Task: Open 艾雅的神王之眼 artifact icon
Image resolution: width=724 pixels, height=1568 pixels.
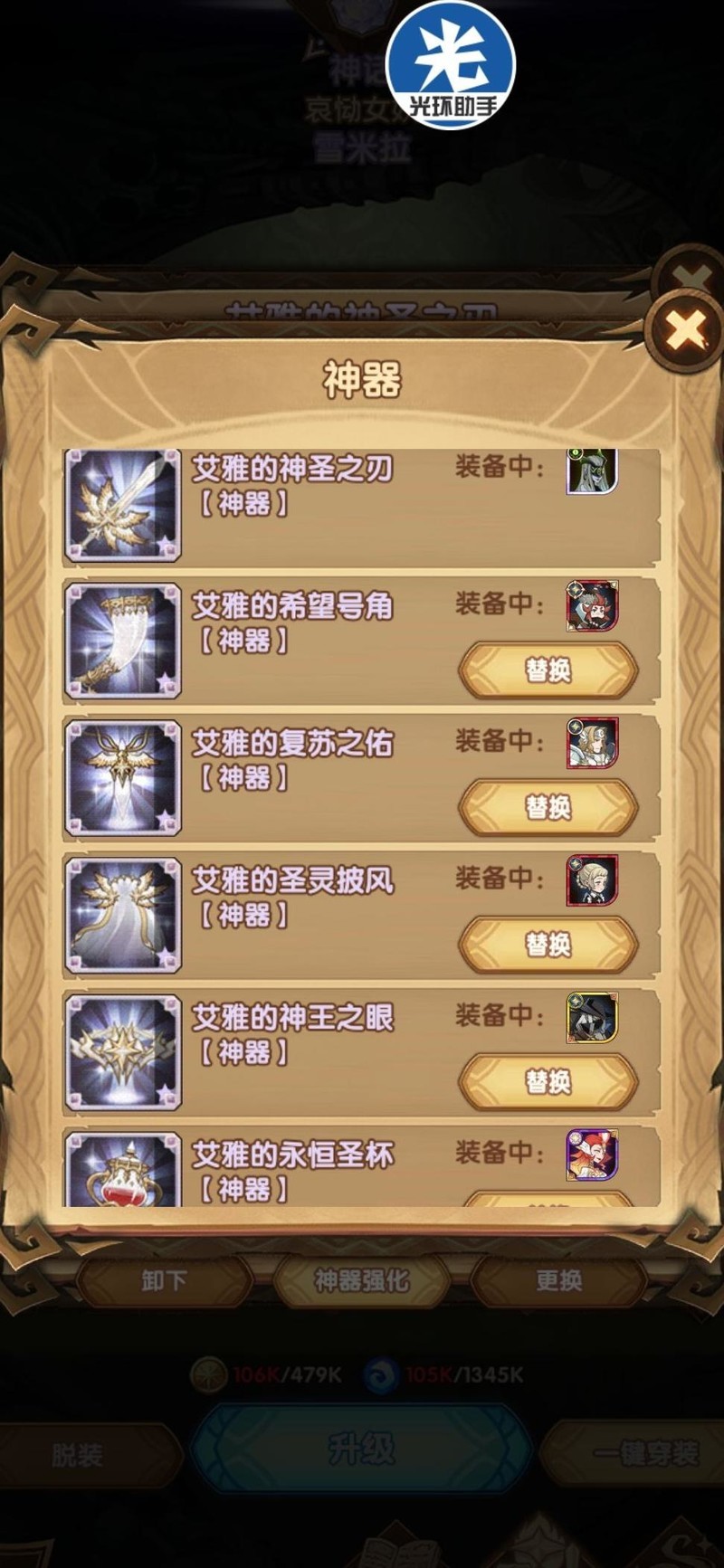Action: point(123,1053)
